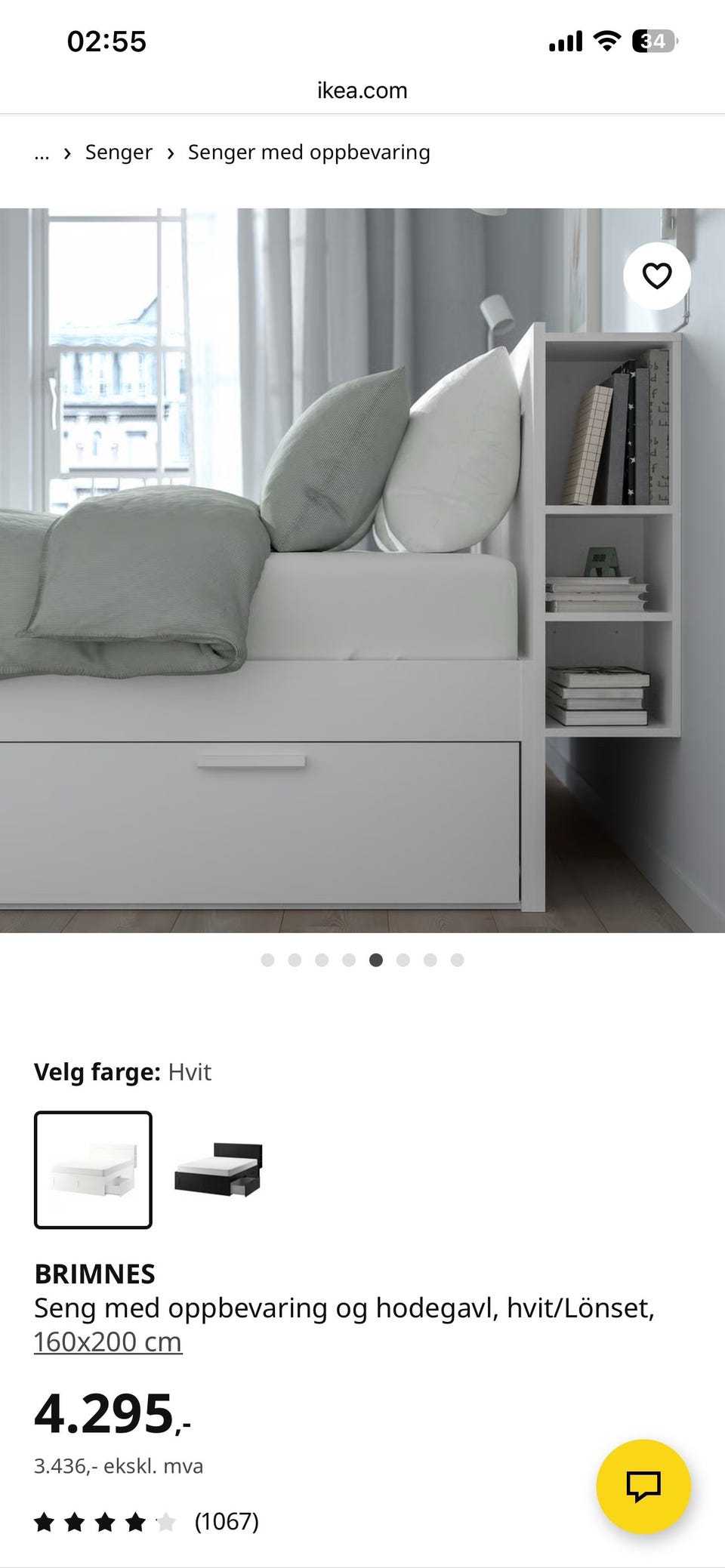Open the chat support bubble
Screen dimensions: 725x1568
click(643, 1483)
